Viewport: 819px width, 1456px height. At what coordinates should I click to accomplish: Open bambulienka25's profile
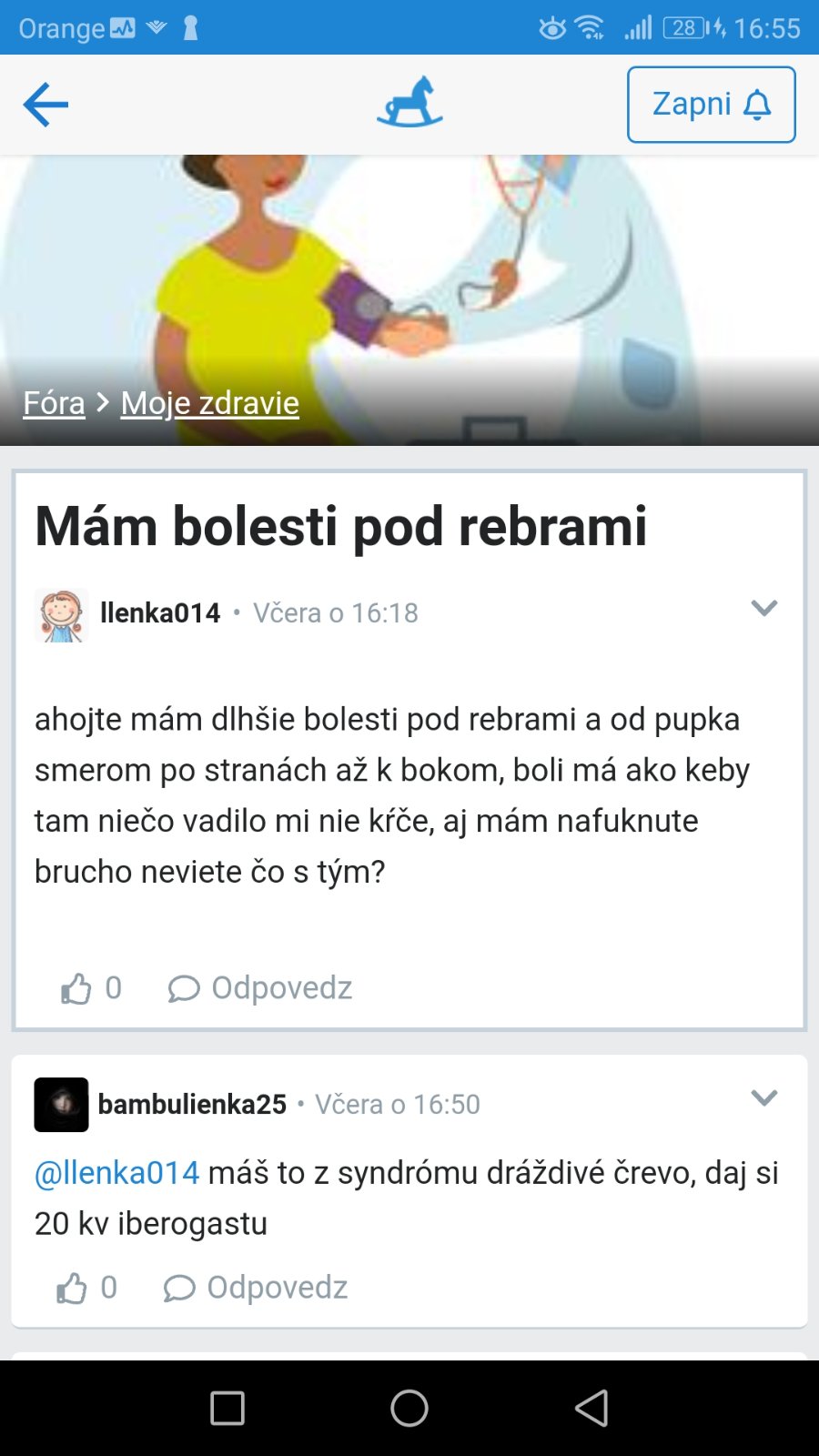(x=192, y=1104)
